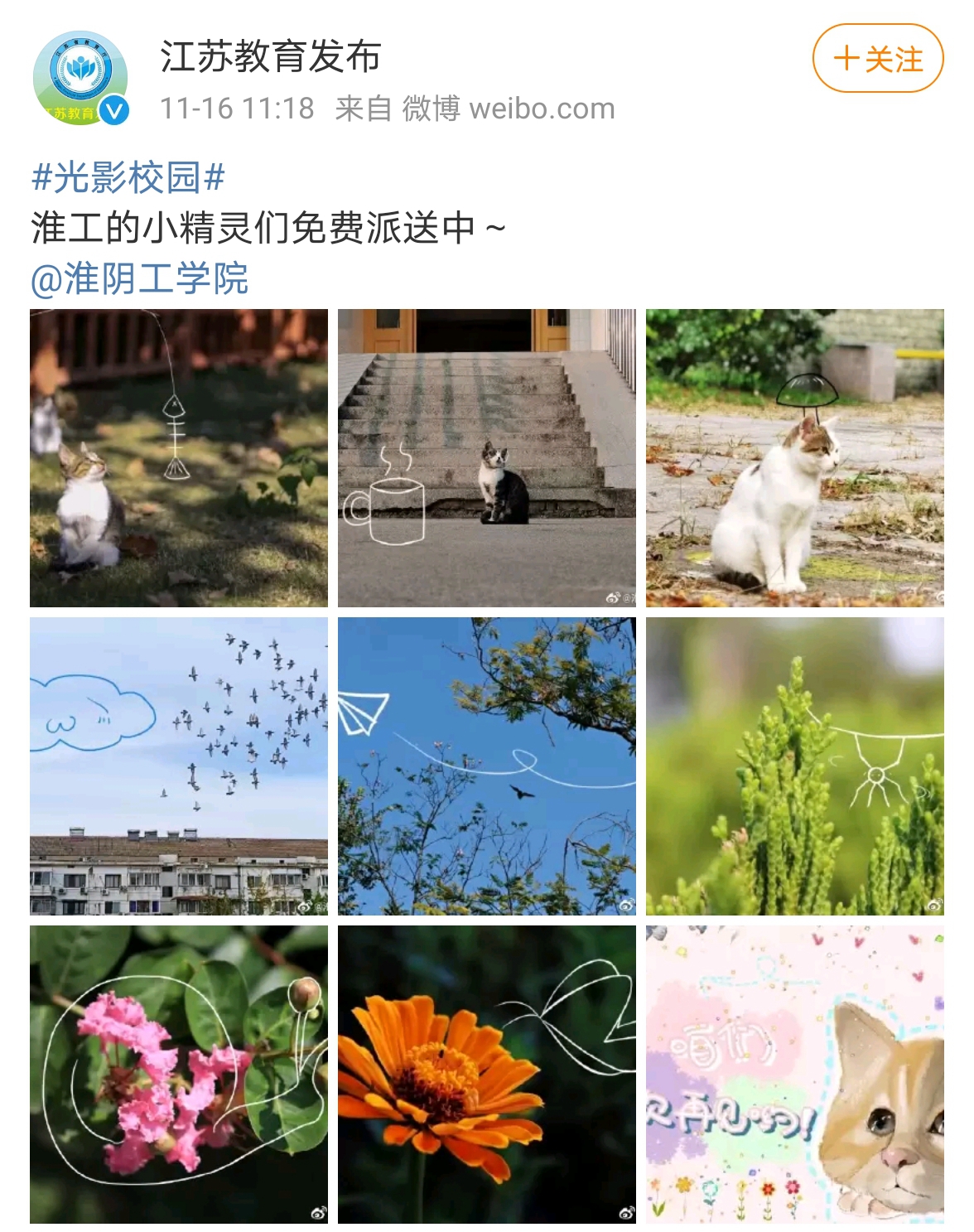Viewport: 974px width, 1232px height.
Task: Open the paper airplane sky photo
Action: tap(487, 766)
